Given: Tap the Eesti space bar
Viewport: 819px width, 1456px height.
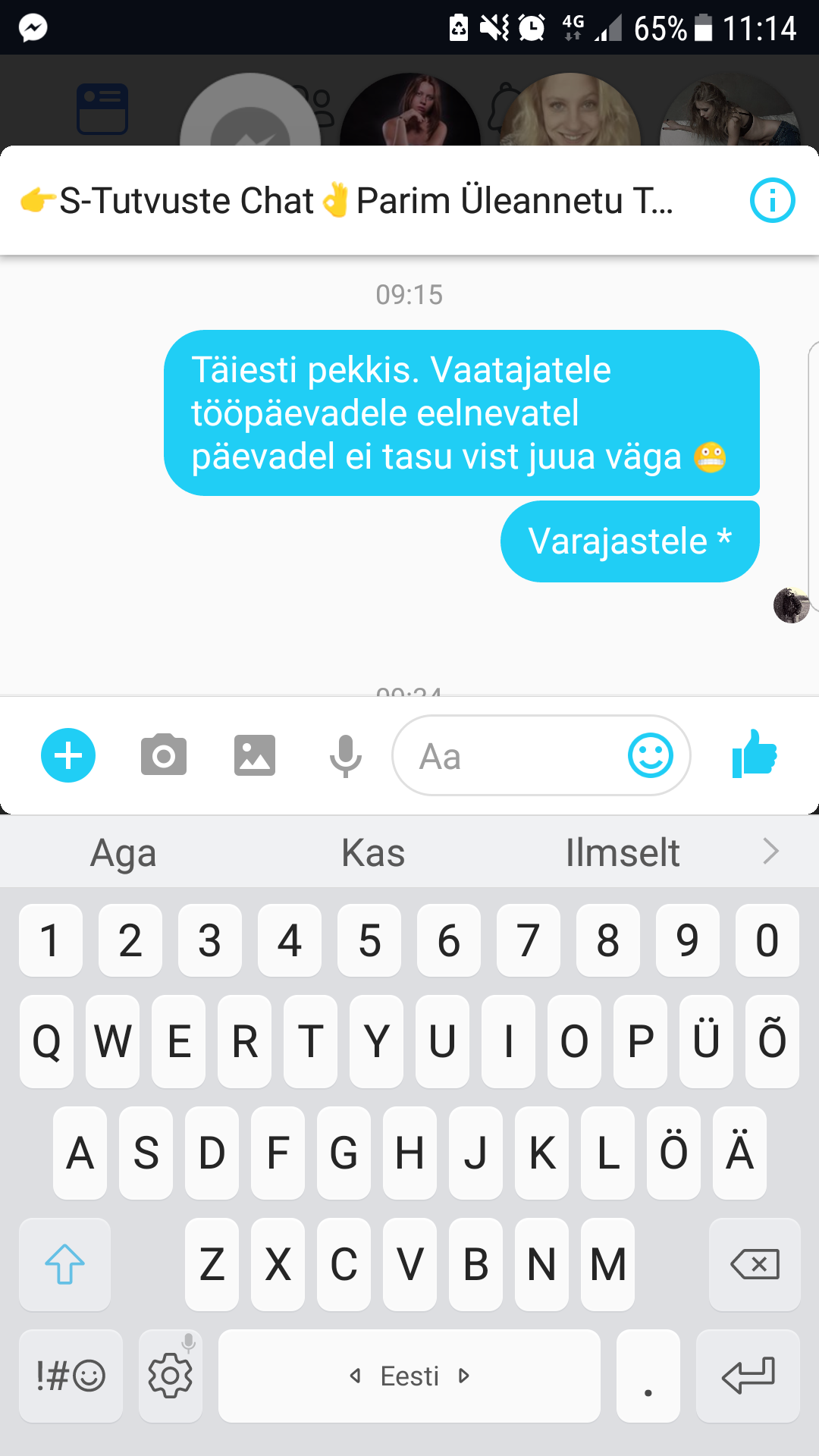Looking at the screenshot, I should [x=409, y=1376].
